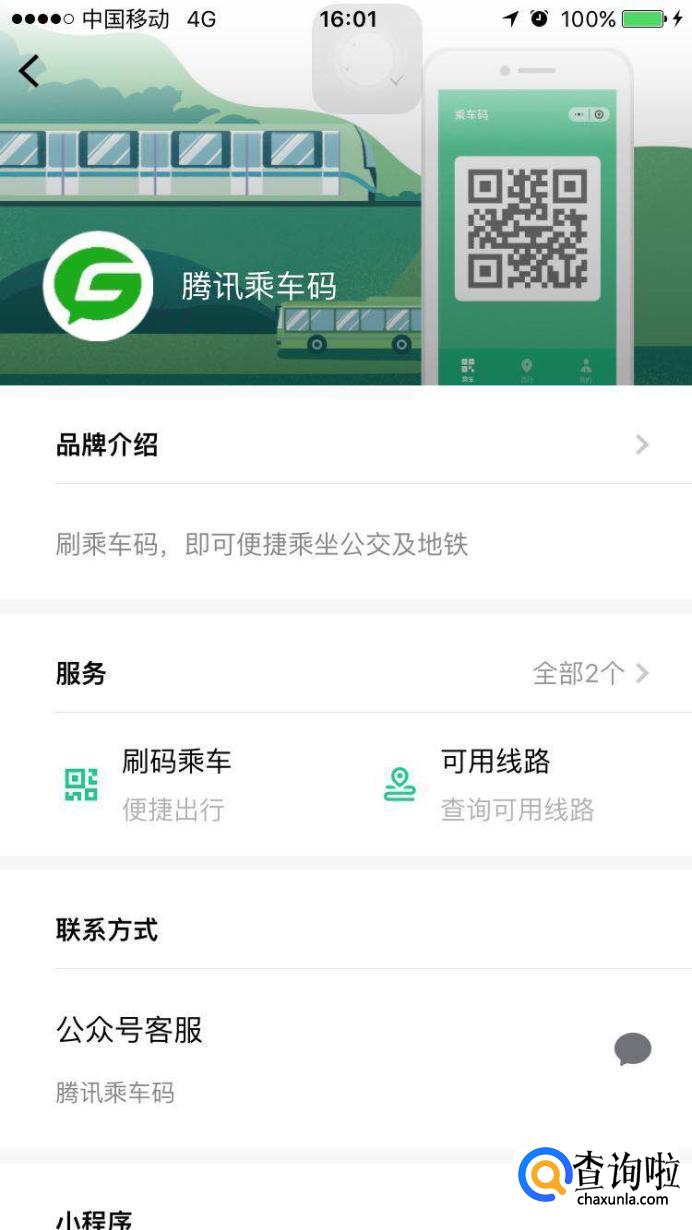Message 公众号客服 via the chat bubble
Viewport: 692px width, 1230px height.
coord(632,1049)
